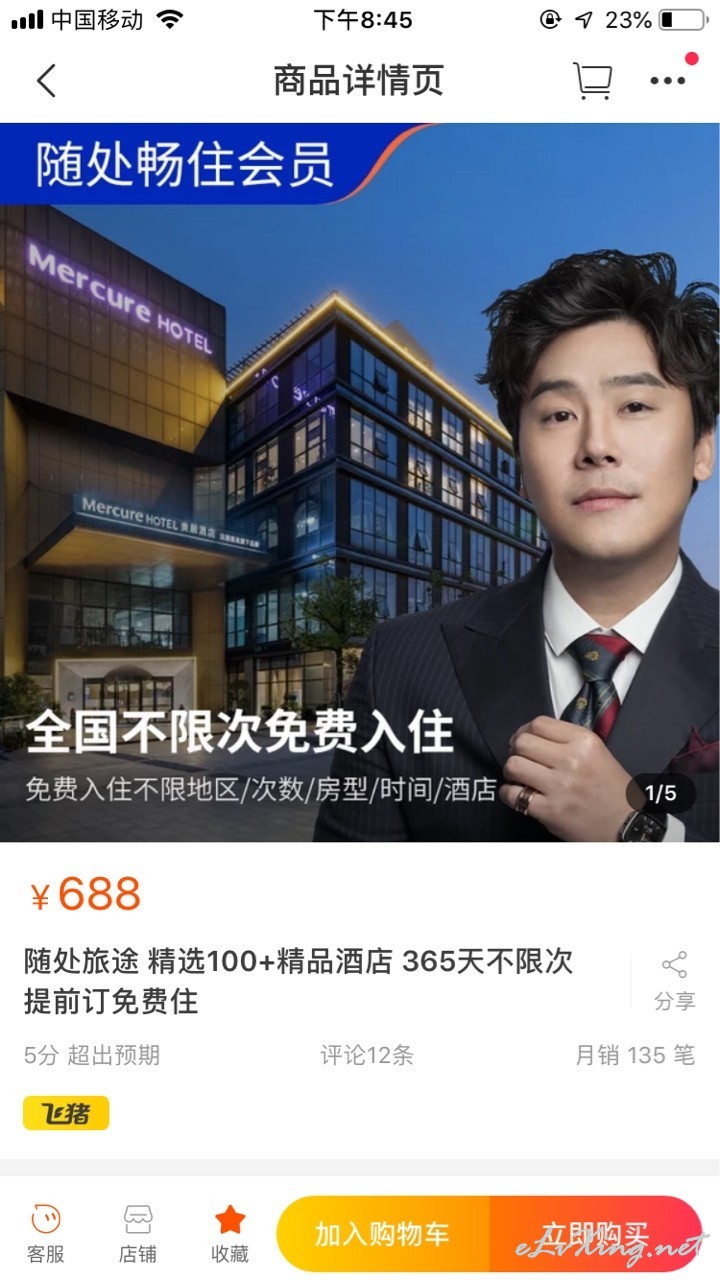Toggle 收藏 favorite star
Image resolution: width=720 pixels, height=1280 pixels.
pyautogui.click(x=230, y=1233)
